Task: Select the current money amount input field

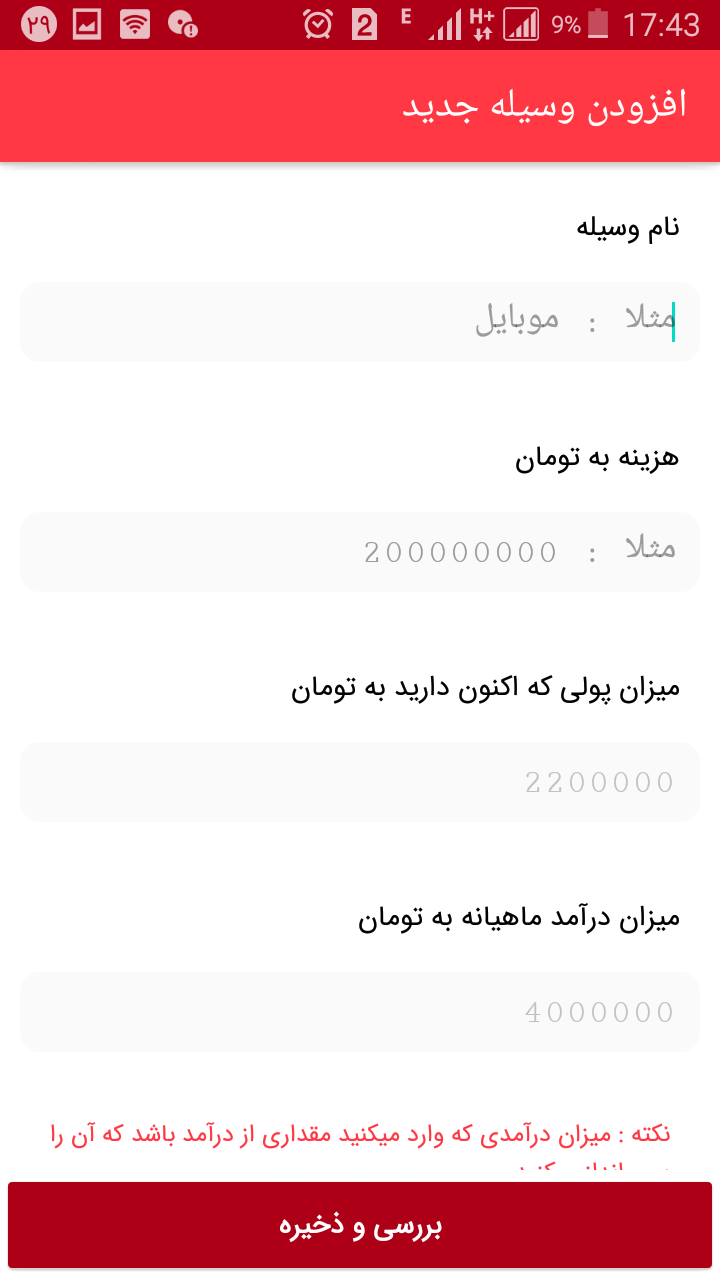Action: coord(360,782)
